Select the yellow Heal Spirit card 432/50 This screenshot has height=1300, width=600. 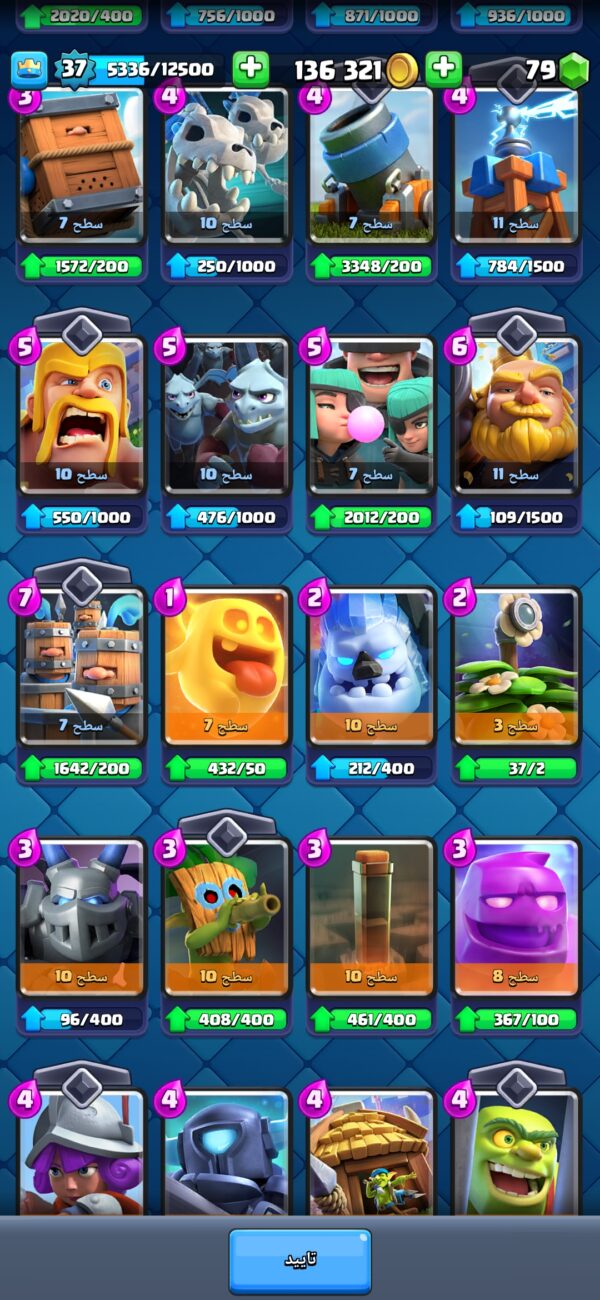227,665
